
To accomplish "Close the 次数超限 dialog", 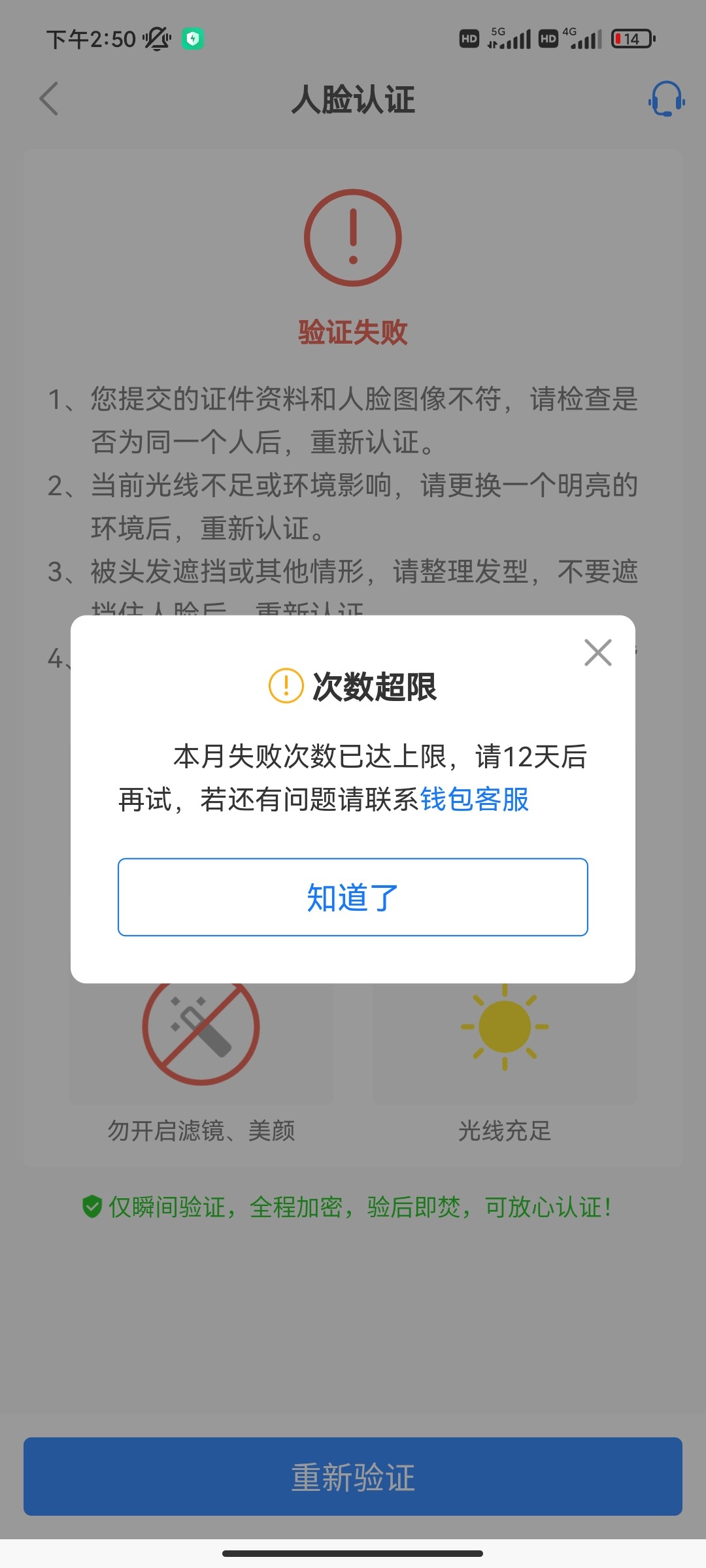I will (x=597, y=653).
